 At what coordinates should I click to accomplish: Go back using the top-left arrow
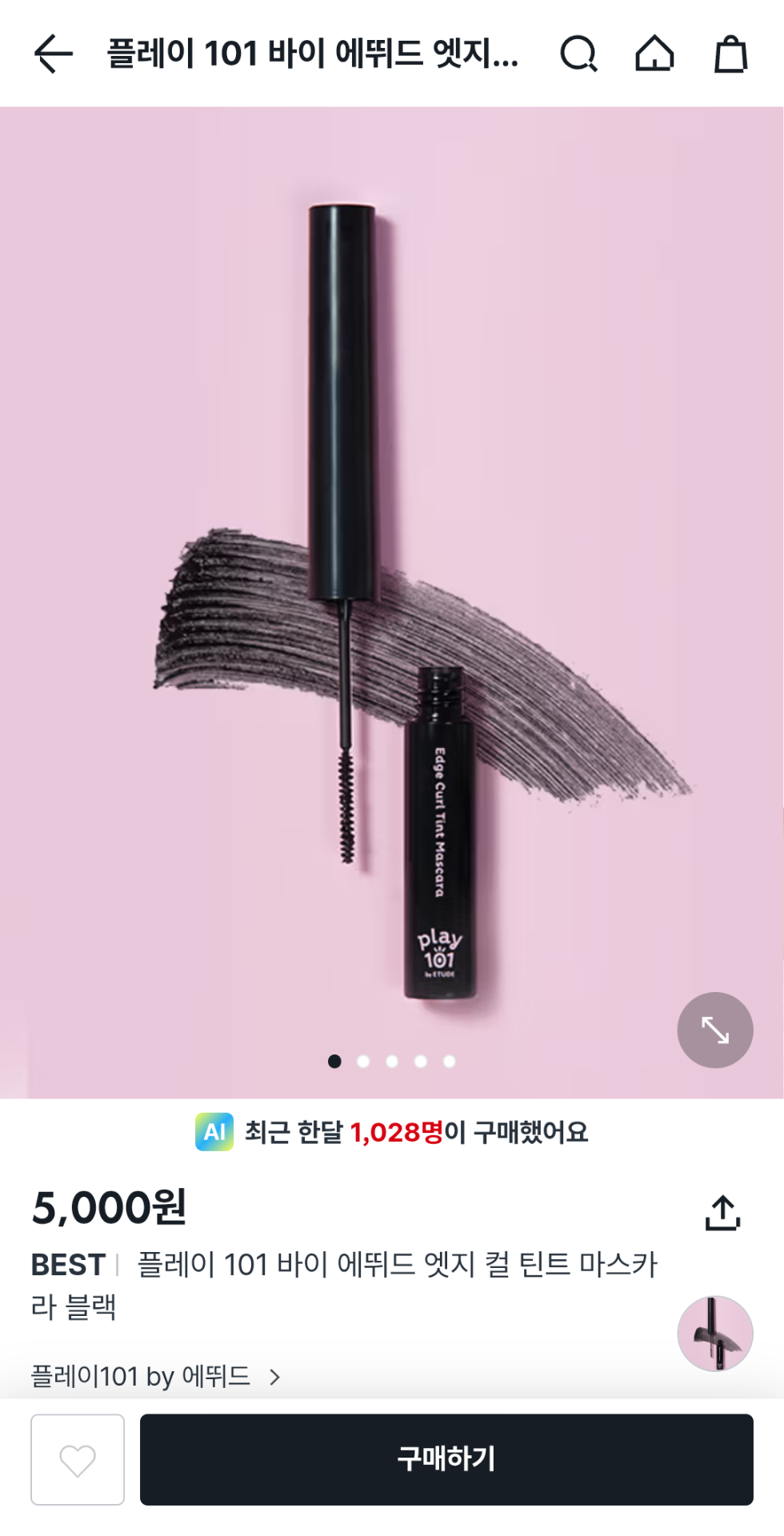pyautogui.click(x=53, y=54)
